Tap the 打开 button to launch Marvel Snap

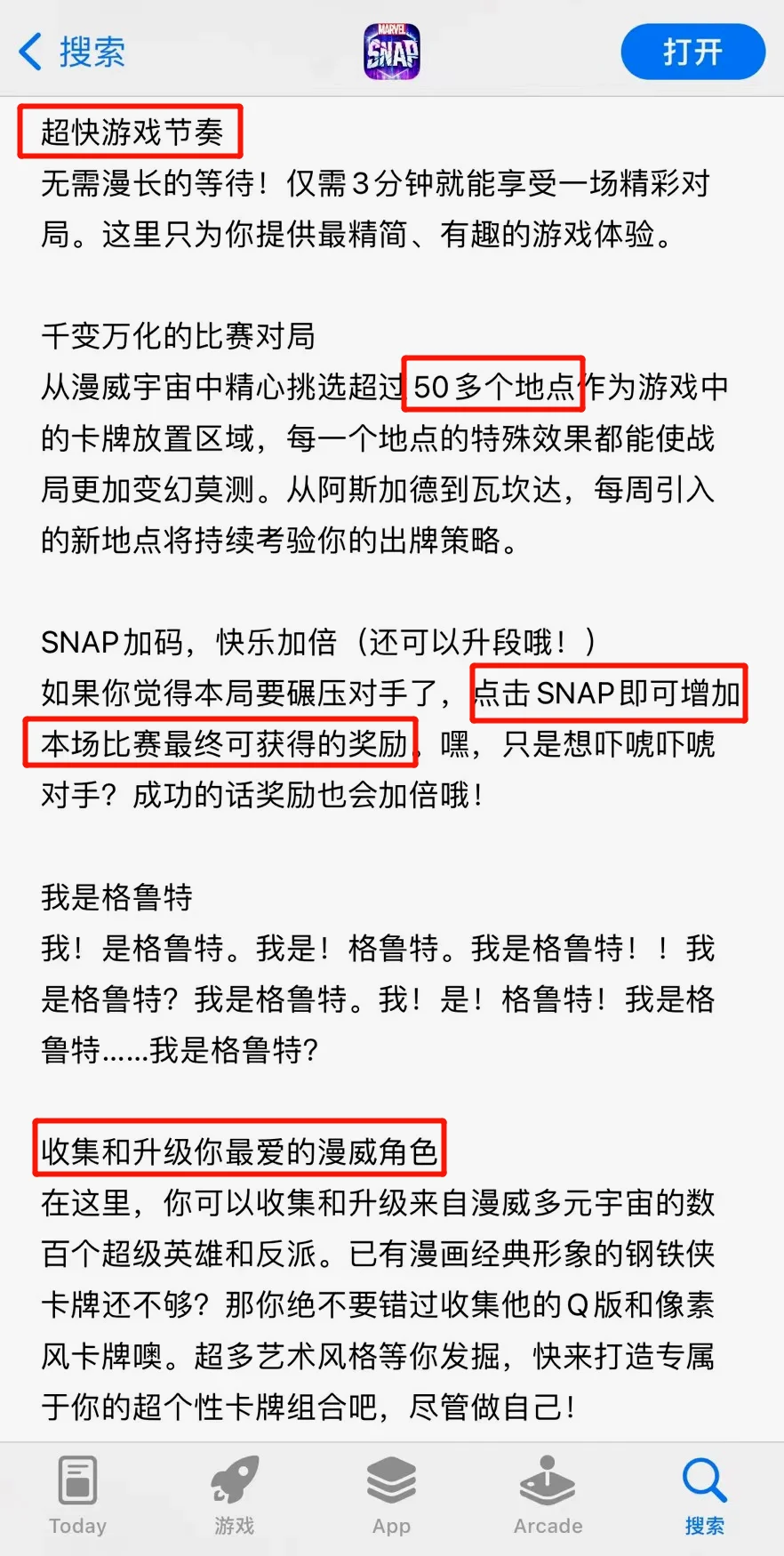(x=692, y=52)
